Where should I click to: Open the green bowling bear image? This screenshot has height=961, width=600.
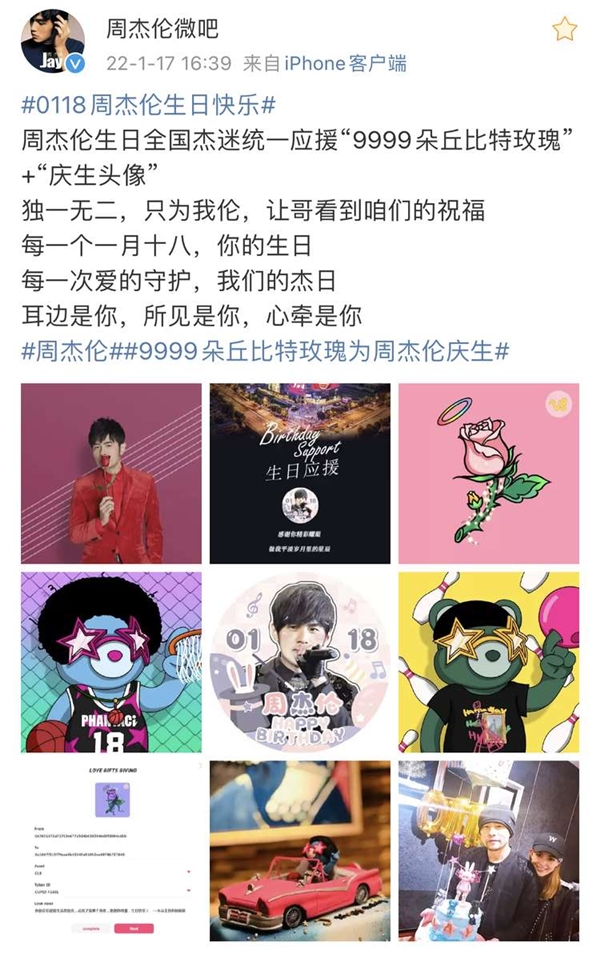pos(488,661)
